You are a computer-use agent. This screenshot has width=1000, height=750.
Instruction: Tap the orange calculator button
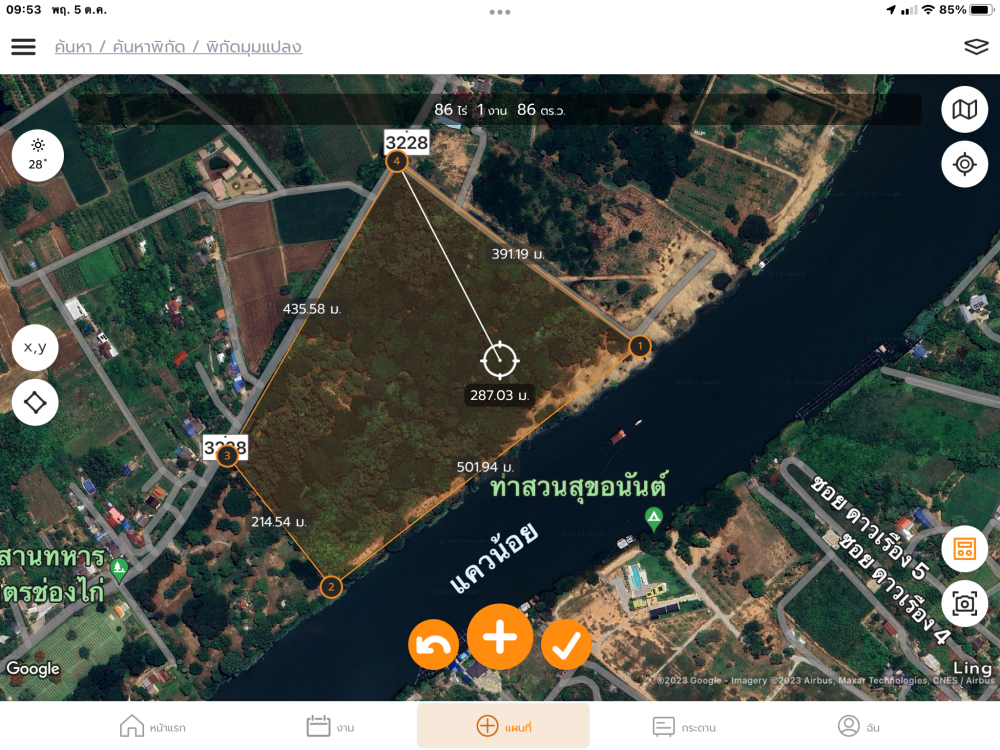[964, 548]
